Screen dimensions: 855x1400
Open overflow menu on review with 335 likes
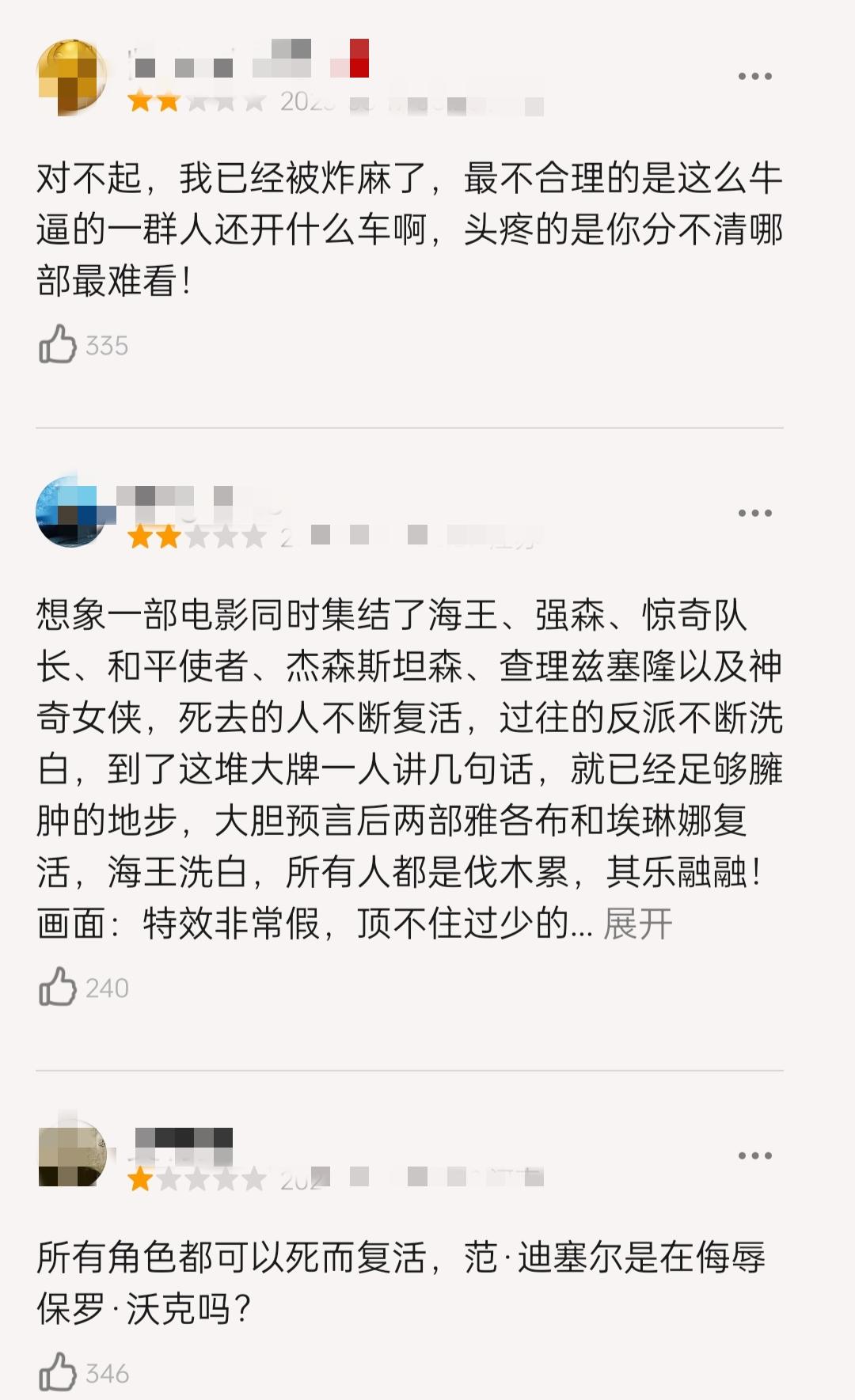(754, 76)
